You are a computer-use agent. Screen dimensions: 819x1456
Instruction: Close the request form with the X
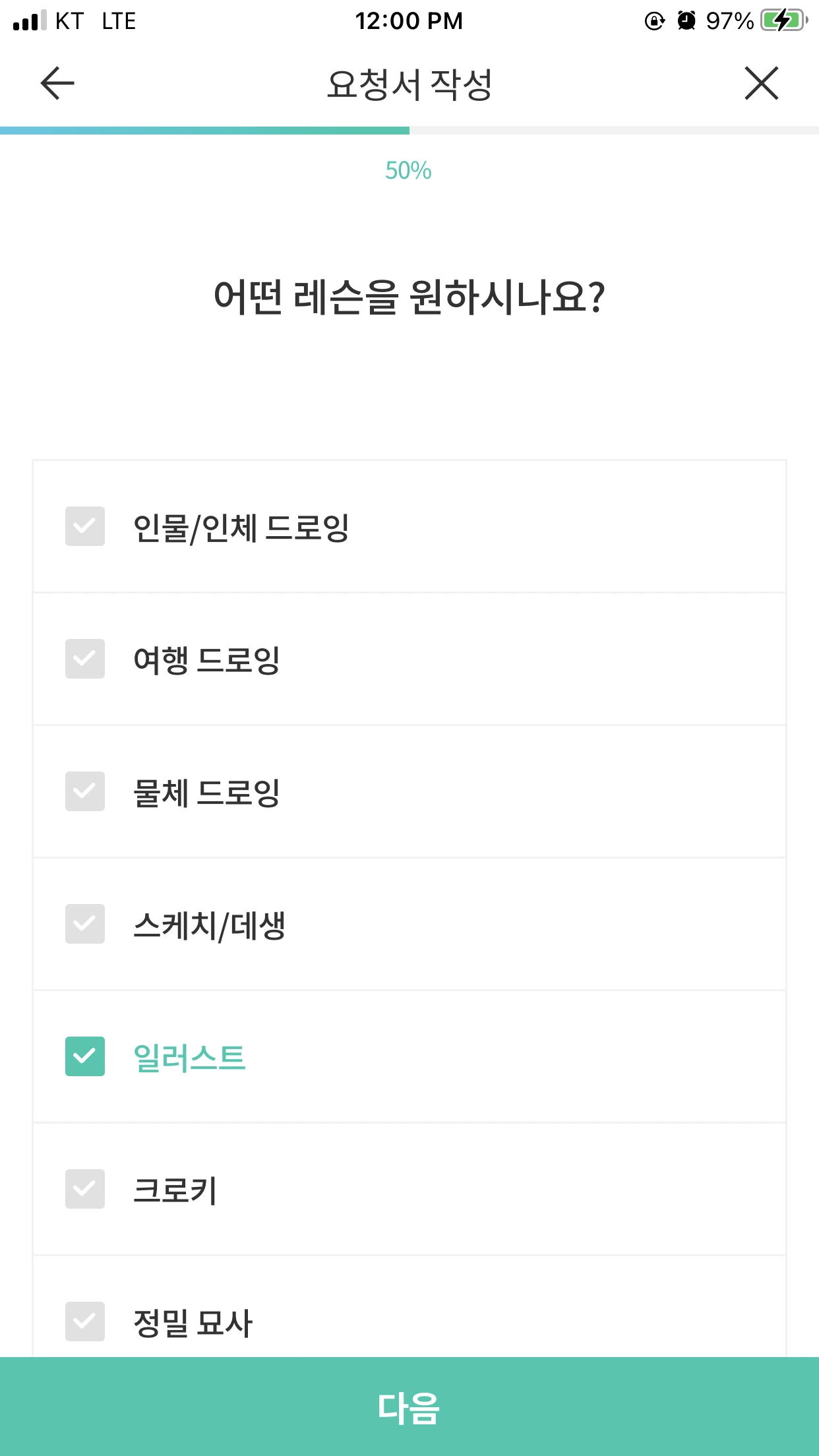[762, 83]
